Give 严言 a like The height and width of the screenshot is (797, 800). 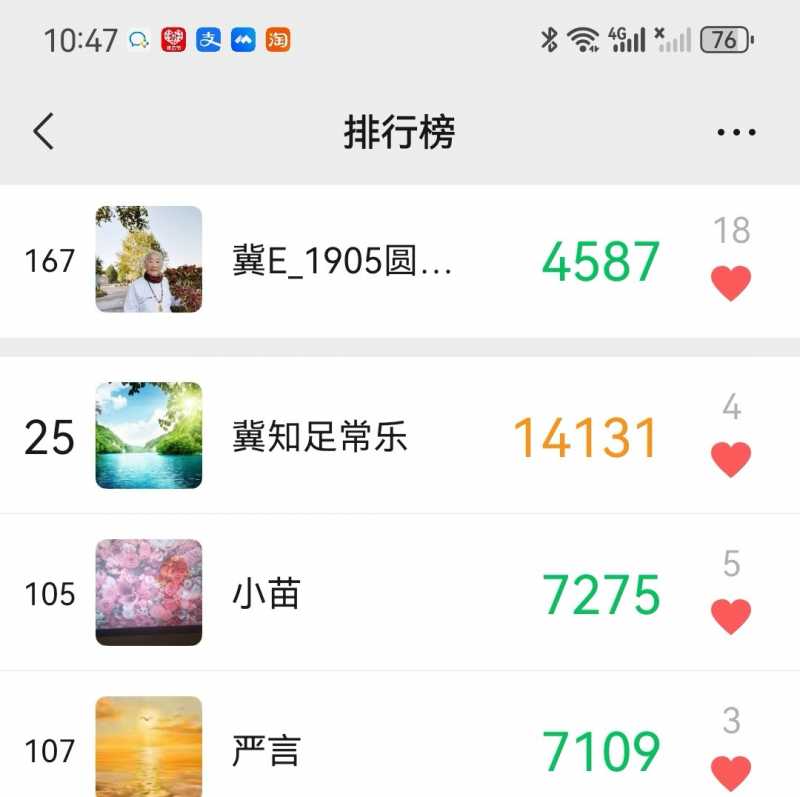click(x=731, y=772)
